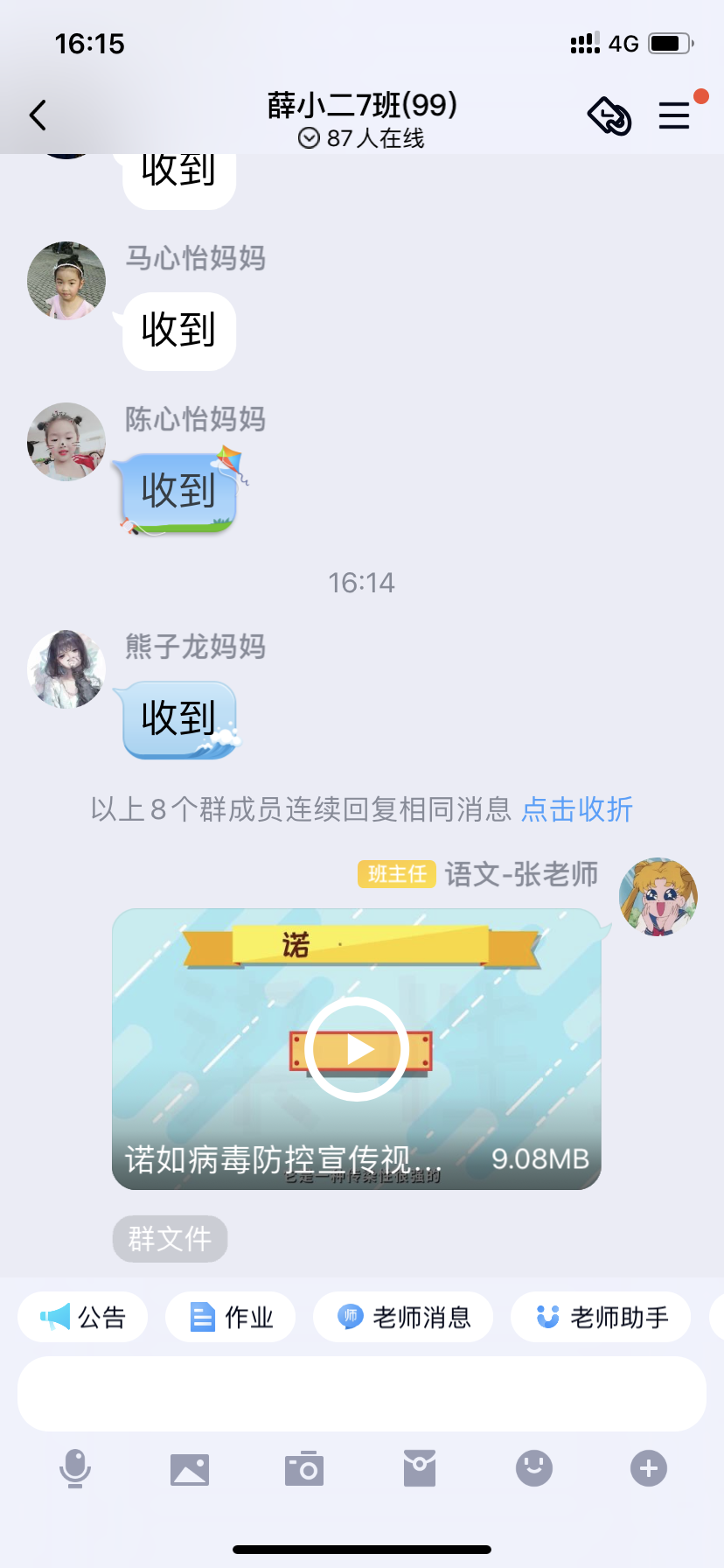Open the 老师消息 chip
Image resolution: width=724 pixels, height=1568 pixels.
(403, 1317)
